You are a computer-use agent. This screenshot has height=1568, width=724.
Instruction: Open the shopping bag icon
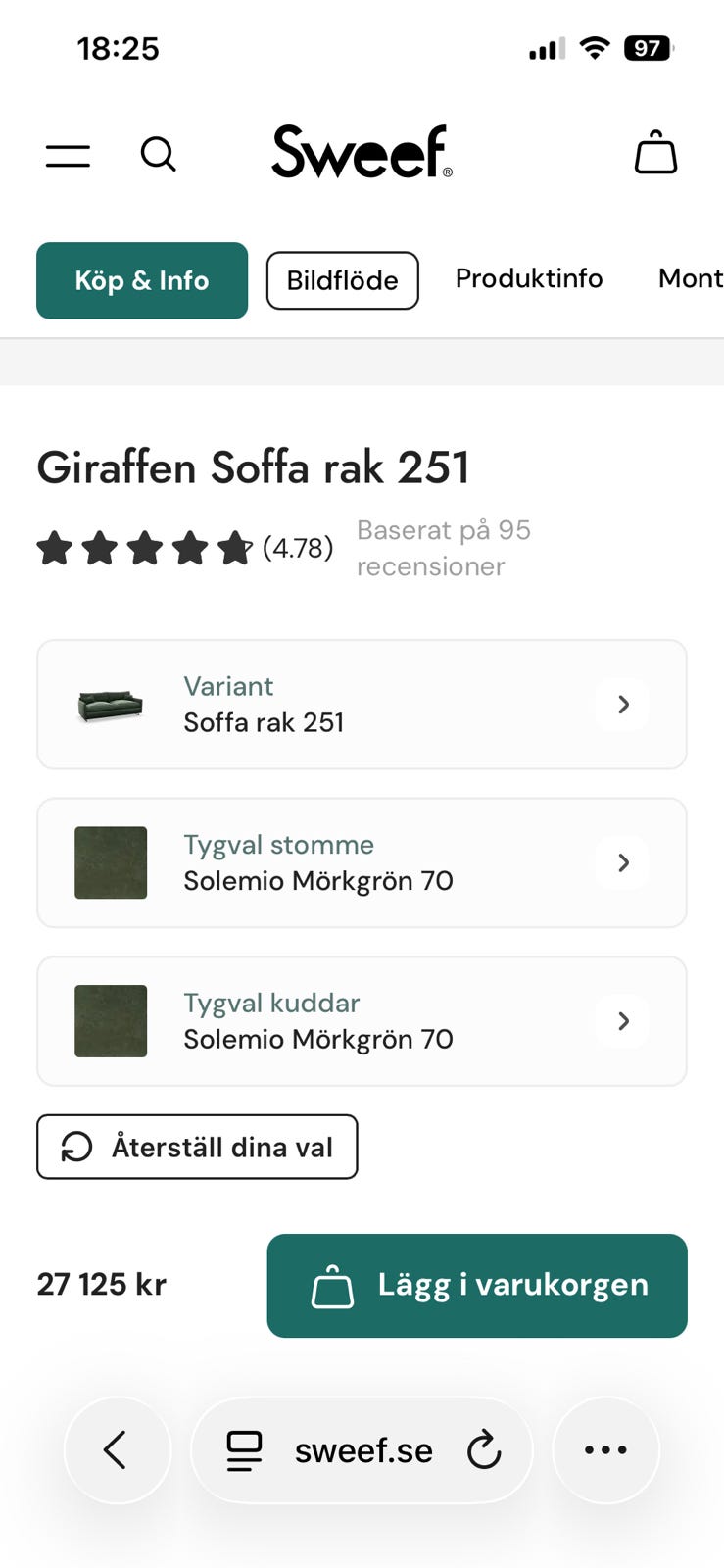(x=655, y=152)
